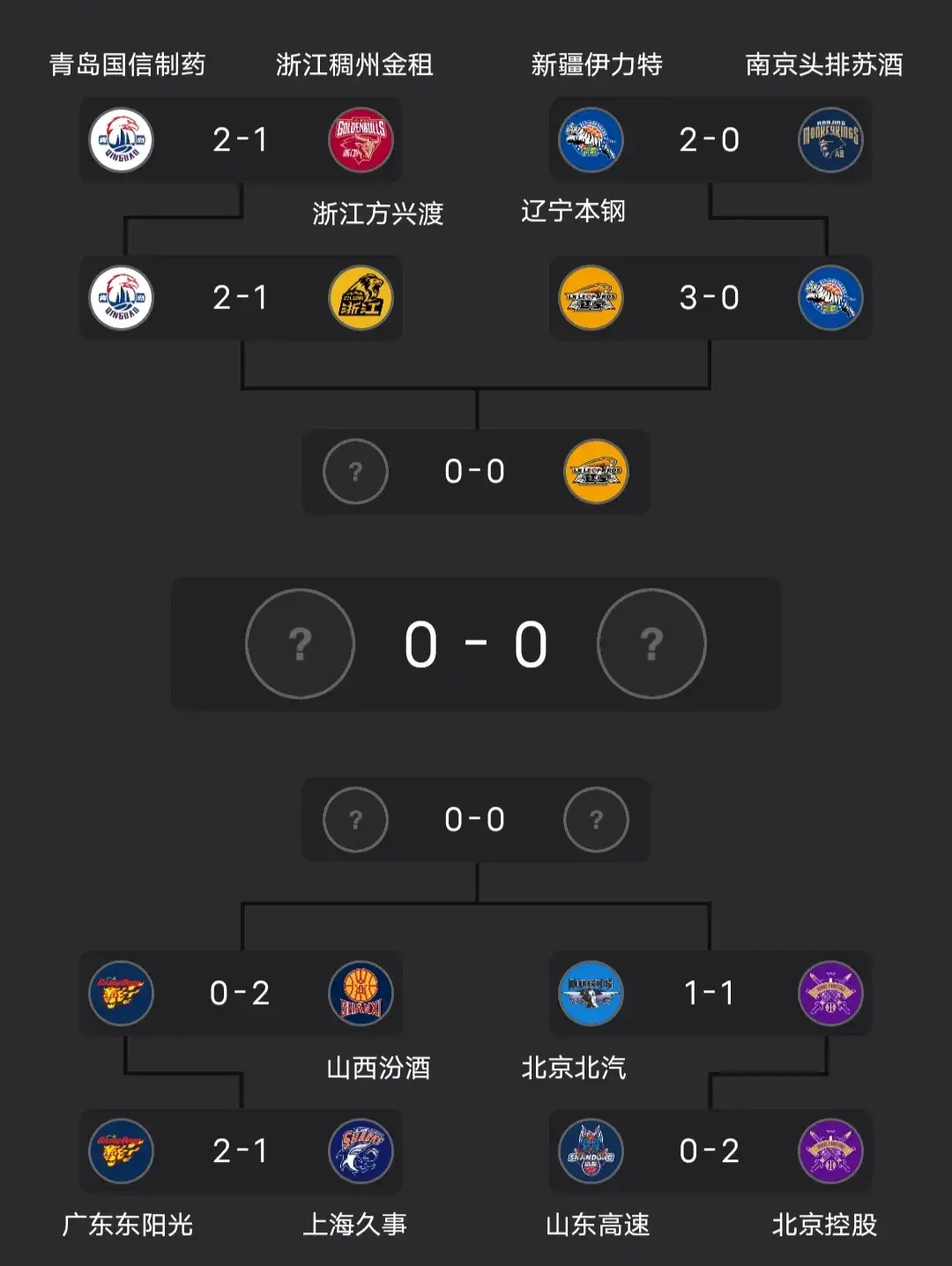The width and height of the screenshot is (952, 1266).
Task: Open Liaoning vs Xinjiang 3-0 match
Action: (x=710, y=298)
